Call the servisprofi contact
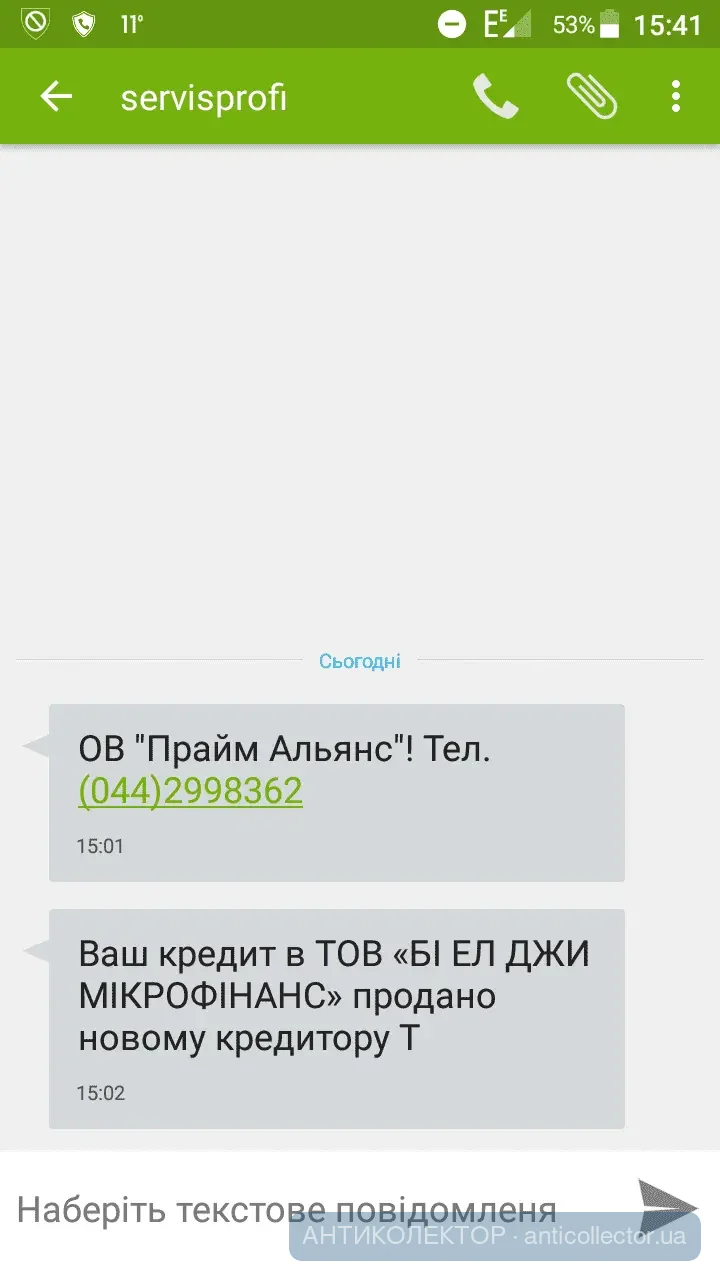 coord(495,97)
